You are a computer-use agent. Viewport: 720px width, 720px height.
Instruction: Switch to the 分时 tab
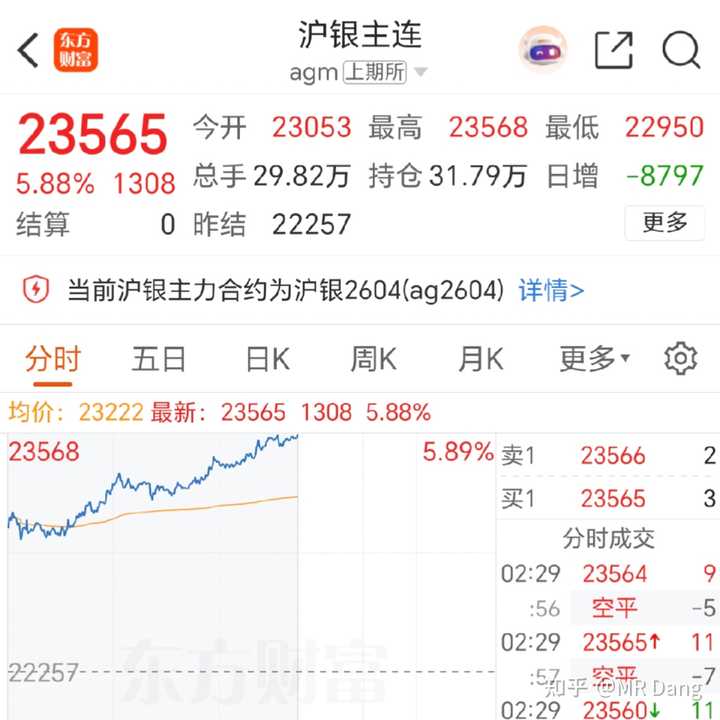pyautogui.click(x=53, y=358)
